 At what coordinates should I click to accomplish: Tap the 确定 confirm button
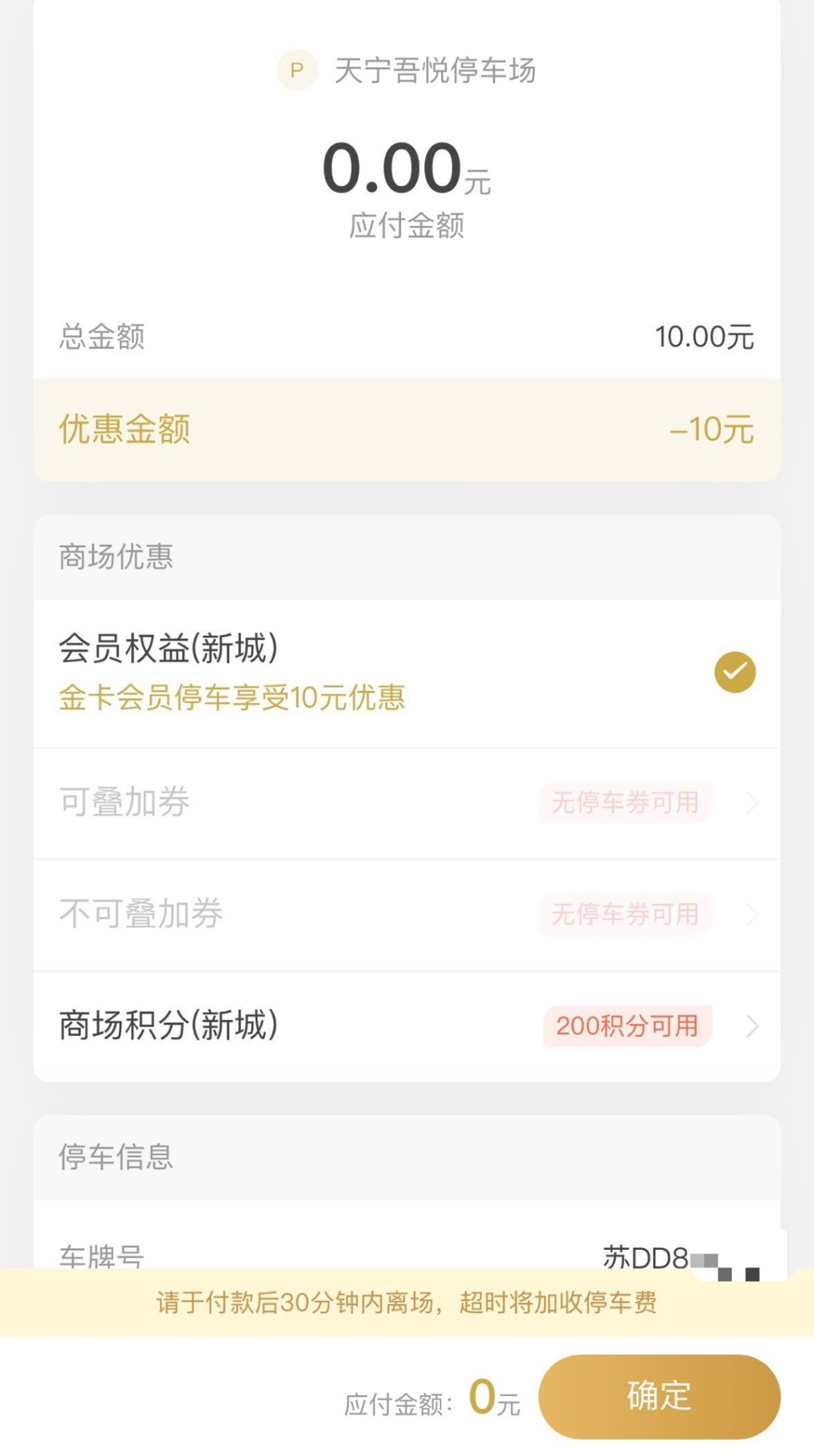659,1396
